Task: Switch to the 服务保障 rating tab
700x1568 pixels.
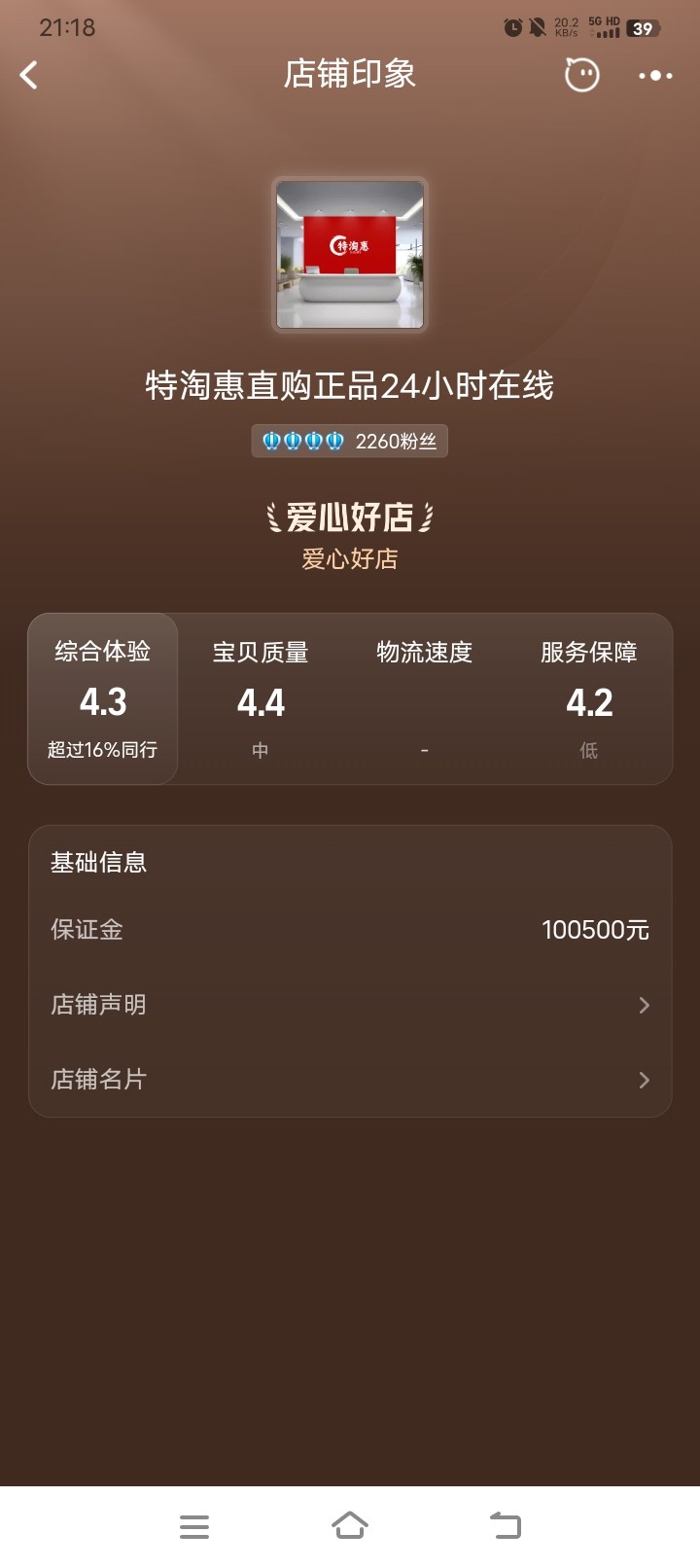Action: coord(588,698)
